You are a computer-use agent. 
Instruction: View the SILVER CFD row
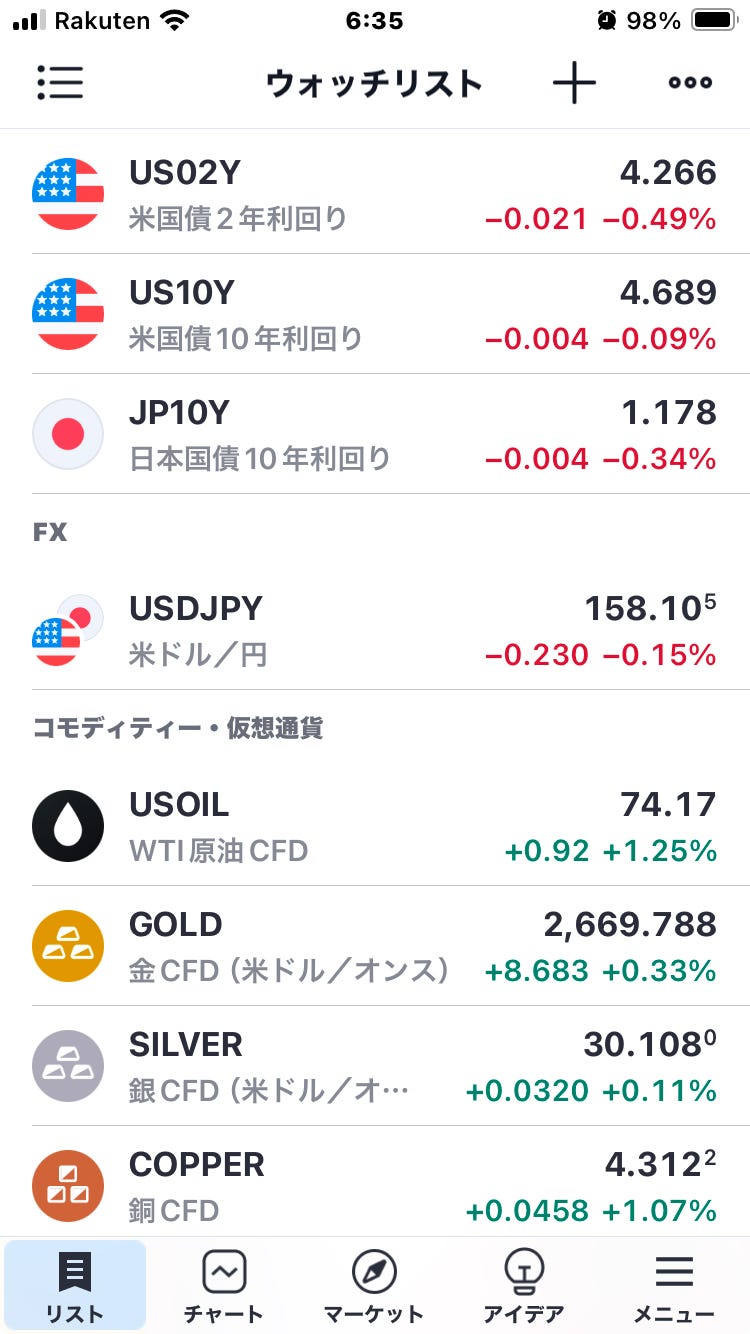coord(375,1066)
